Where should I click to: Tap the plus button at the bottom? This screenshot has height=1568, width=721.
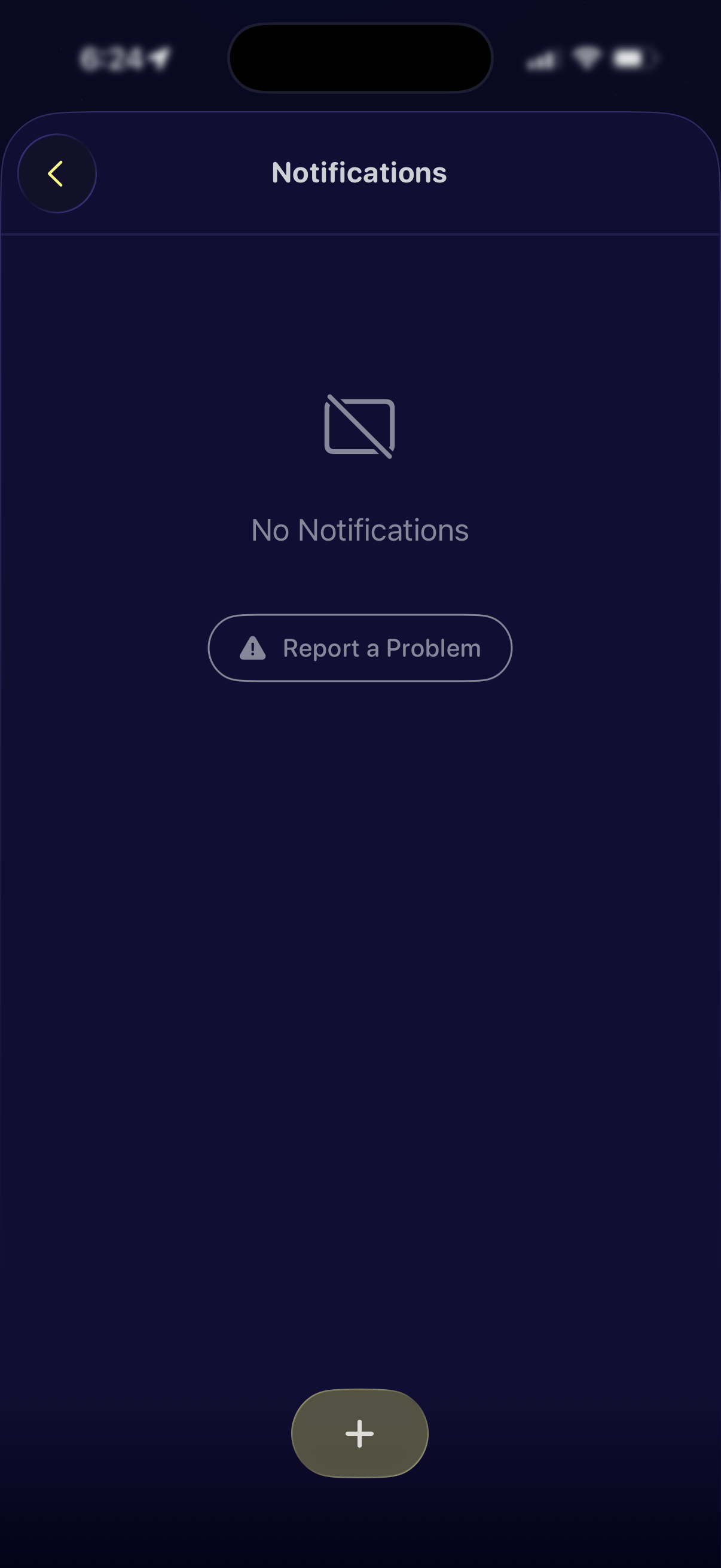[359, 1433]
